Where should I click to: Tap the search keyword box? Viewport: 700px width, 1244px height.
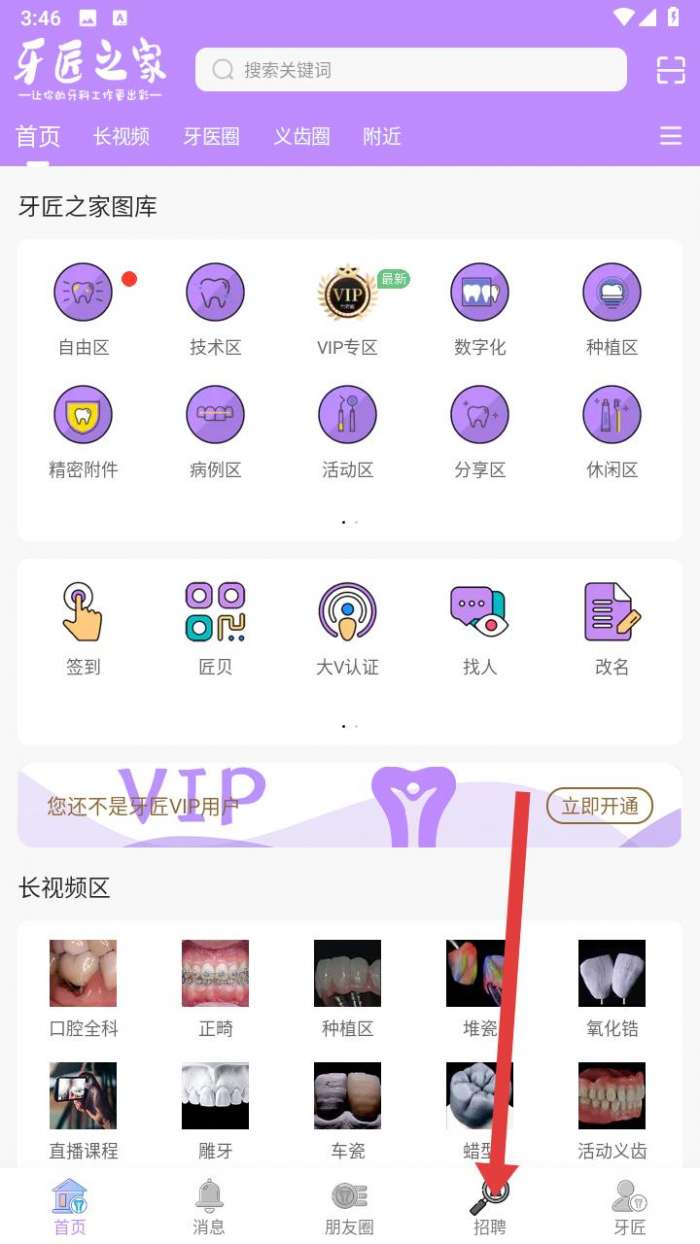coord(410,70)
